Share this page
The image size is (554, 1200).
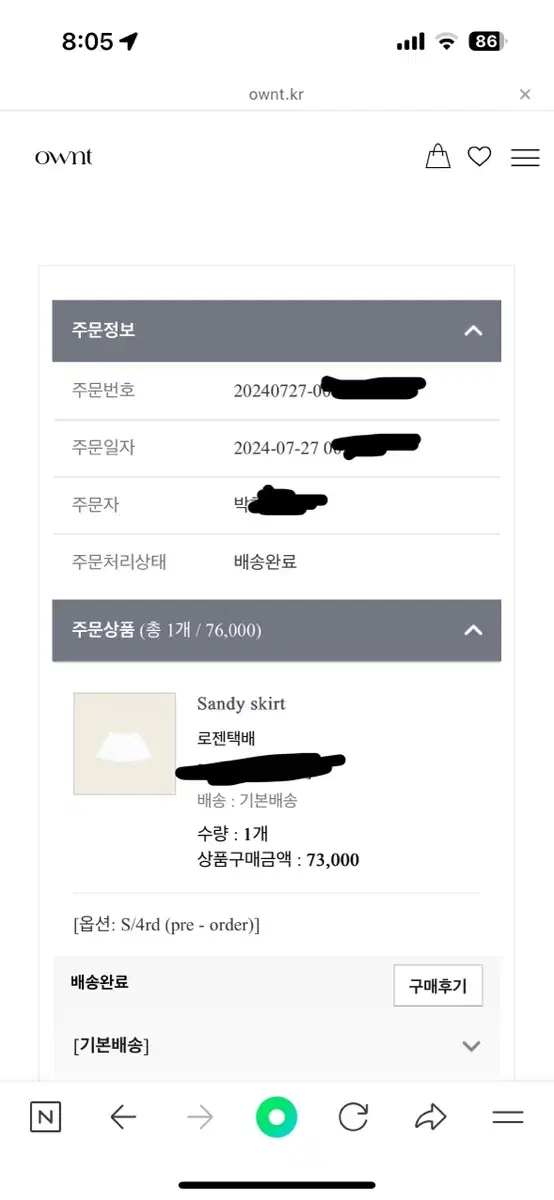[430, 1117]
